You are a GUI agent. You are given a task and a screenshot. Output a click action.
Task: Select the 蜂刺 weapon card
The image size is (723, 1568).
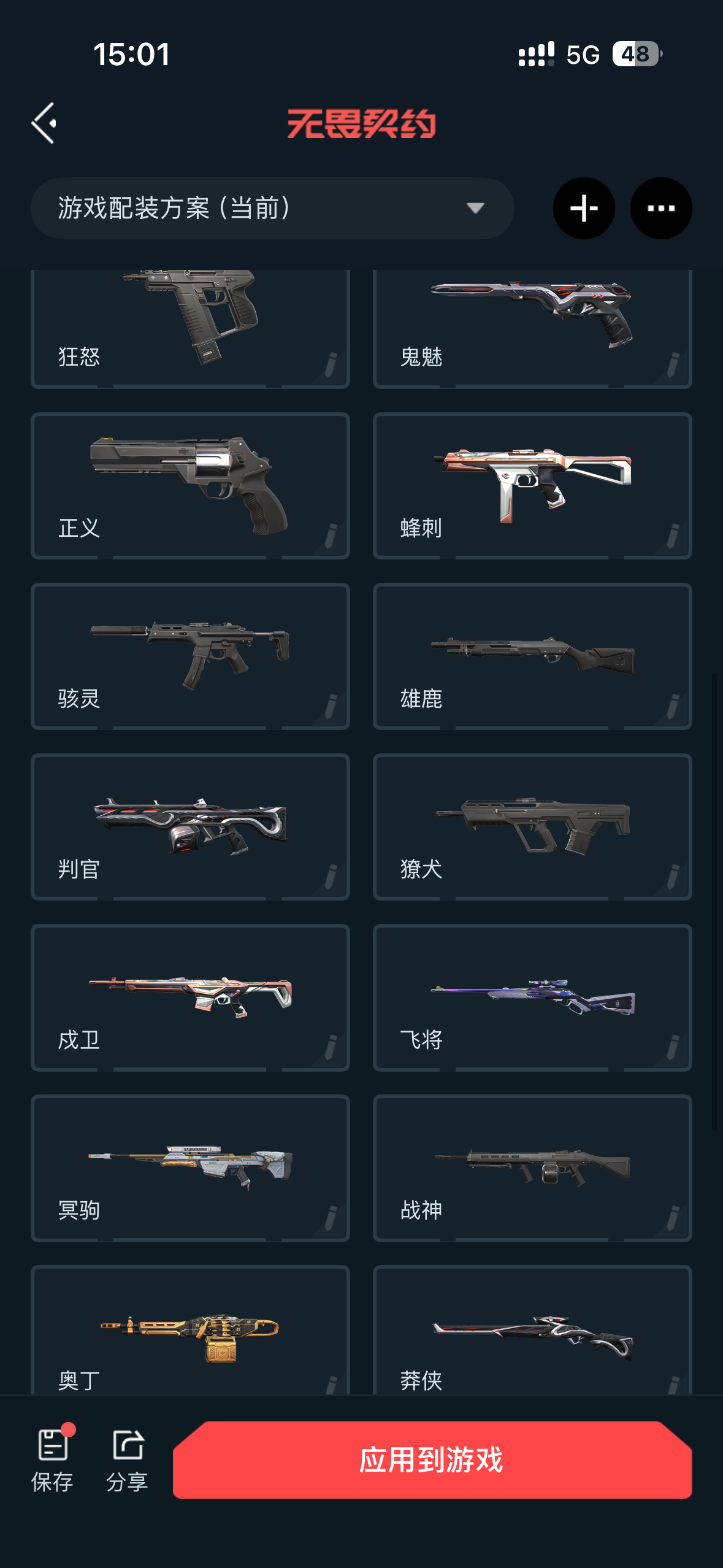tap(532, 485)
